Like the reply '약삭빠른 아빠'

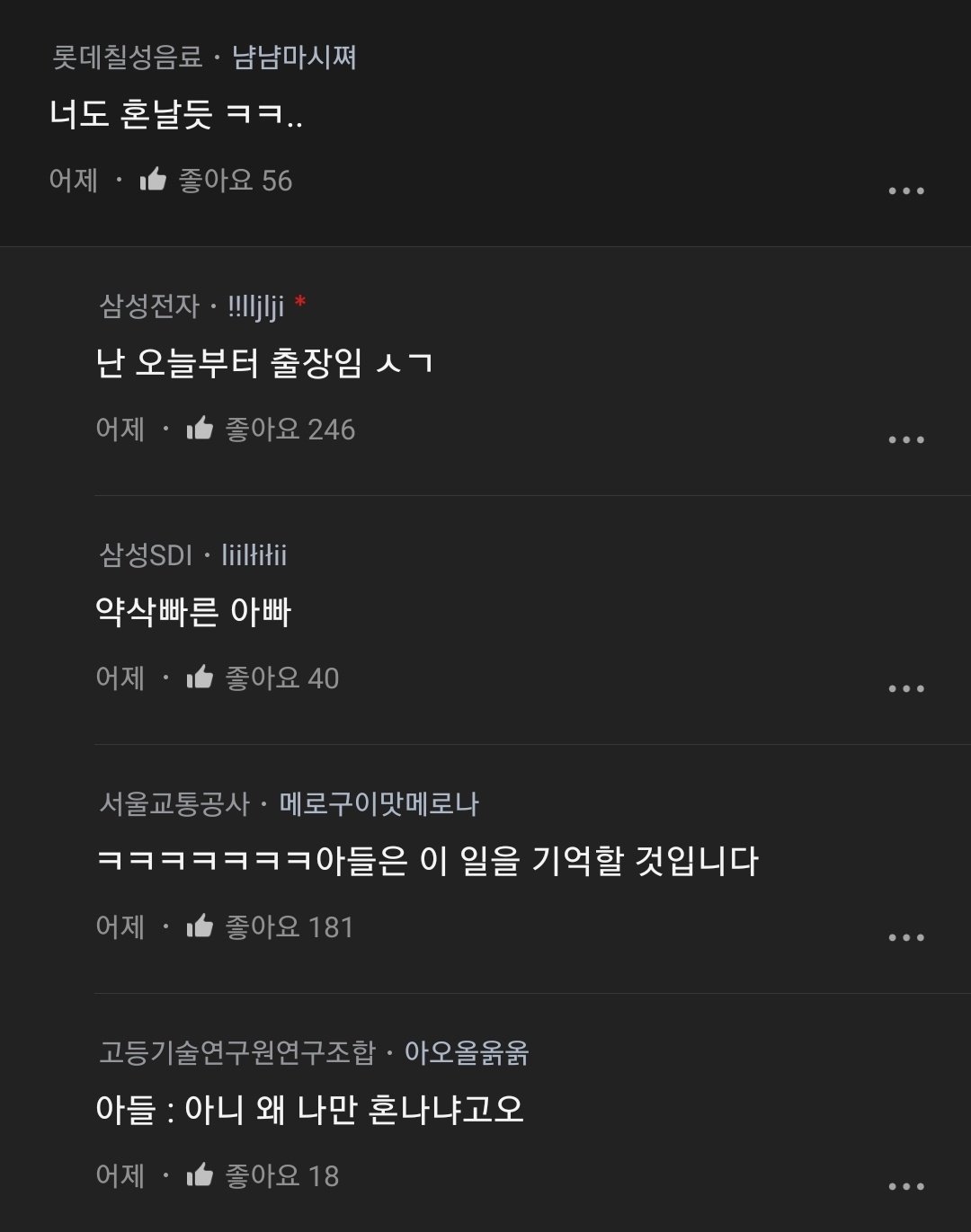(200, 678)
